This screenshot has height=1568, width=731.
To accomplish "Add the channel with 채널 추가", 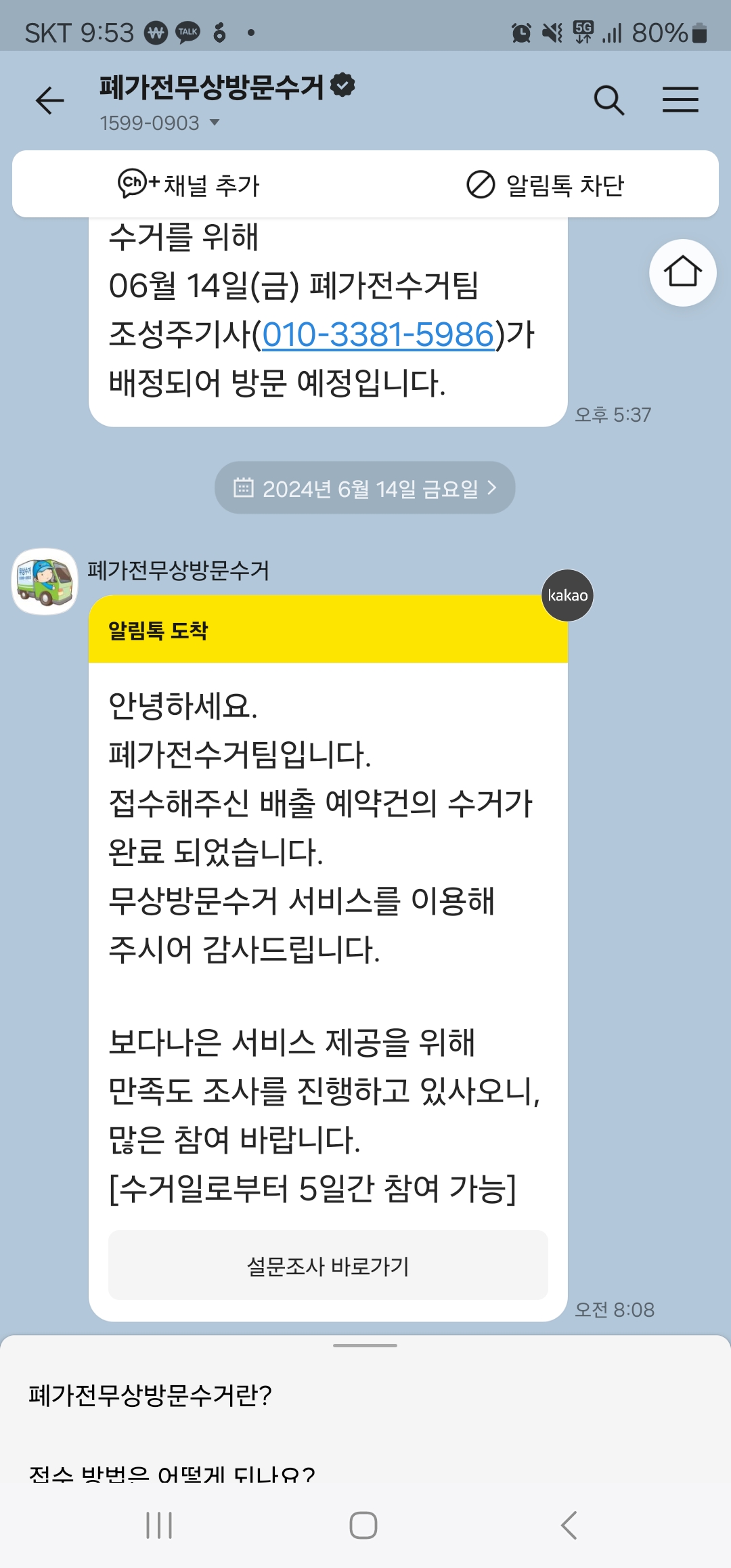I will pyautogui.click(x=189, y=184).
